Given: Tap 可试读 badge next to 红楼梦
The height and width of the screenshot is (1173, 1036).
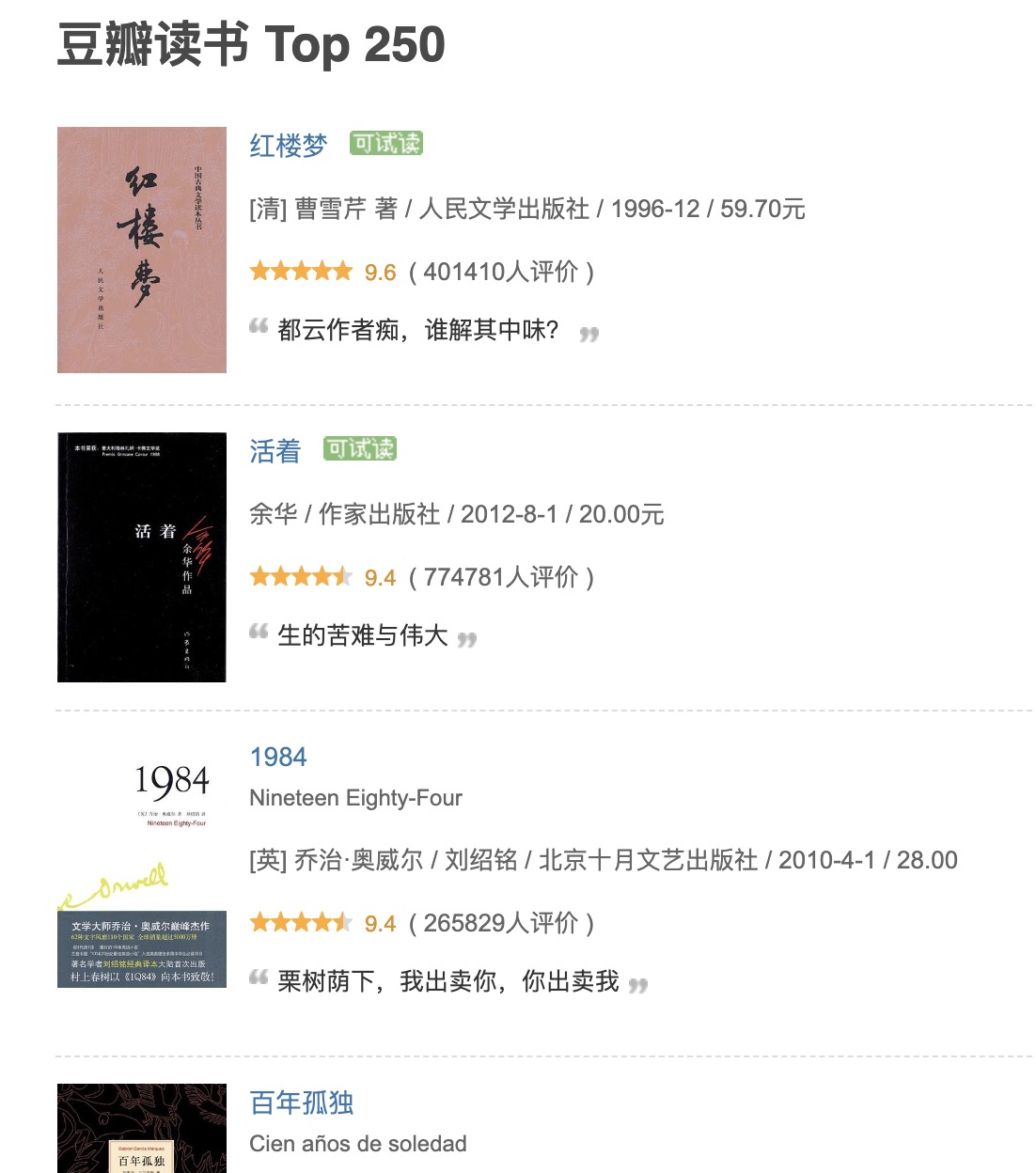Looking at the screenshot, I should point(386,144).
